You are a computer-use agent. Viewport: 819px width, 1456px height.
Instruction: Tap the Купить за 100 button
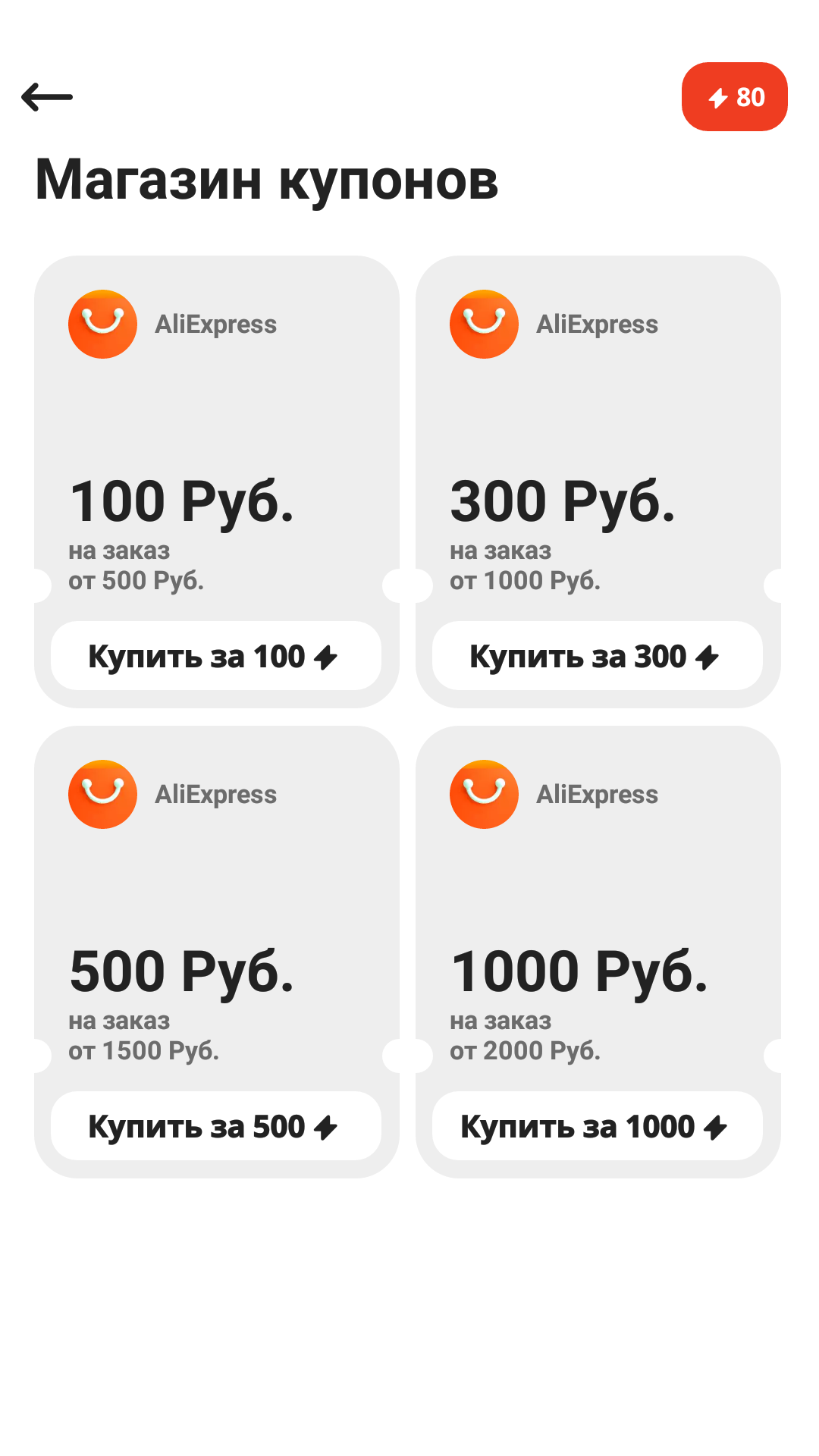(216, 656)
